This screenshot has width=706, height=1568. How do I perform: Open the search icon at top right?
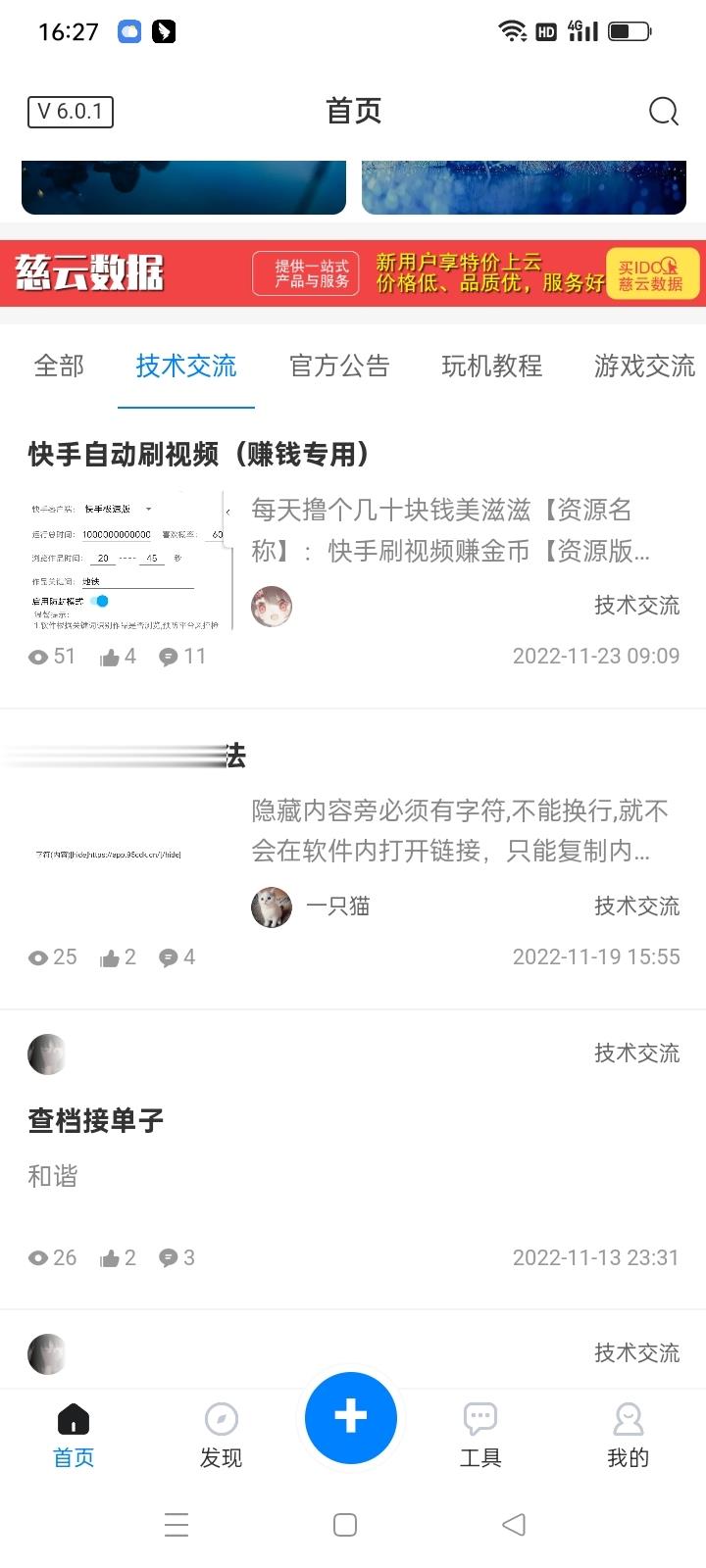coord(664,112)
